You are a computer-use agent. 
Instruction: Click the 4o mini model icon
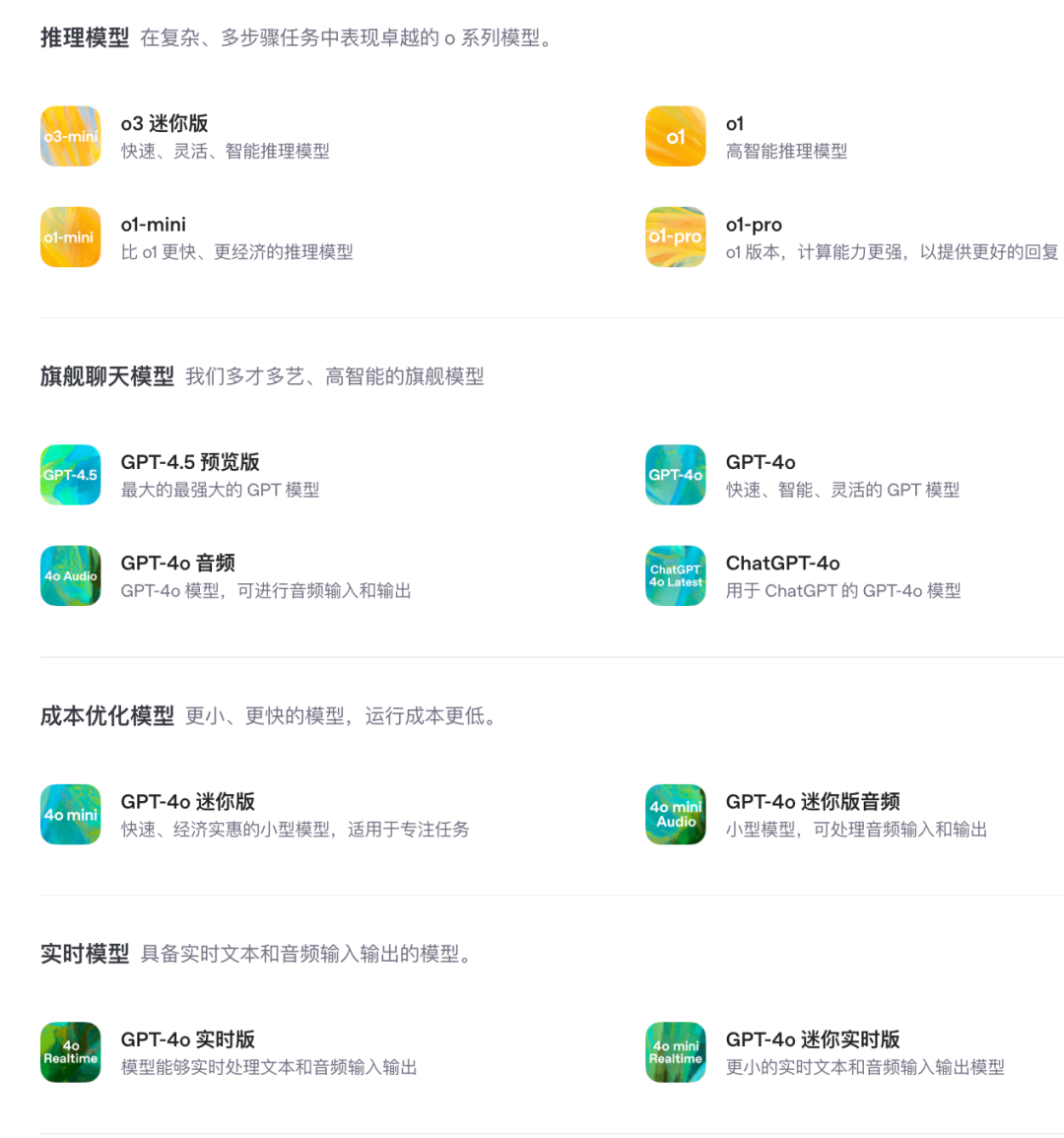coord(70,814)
